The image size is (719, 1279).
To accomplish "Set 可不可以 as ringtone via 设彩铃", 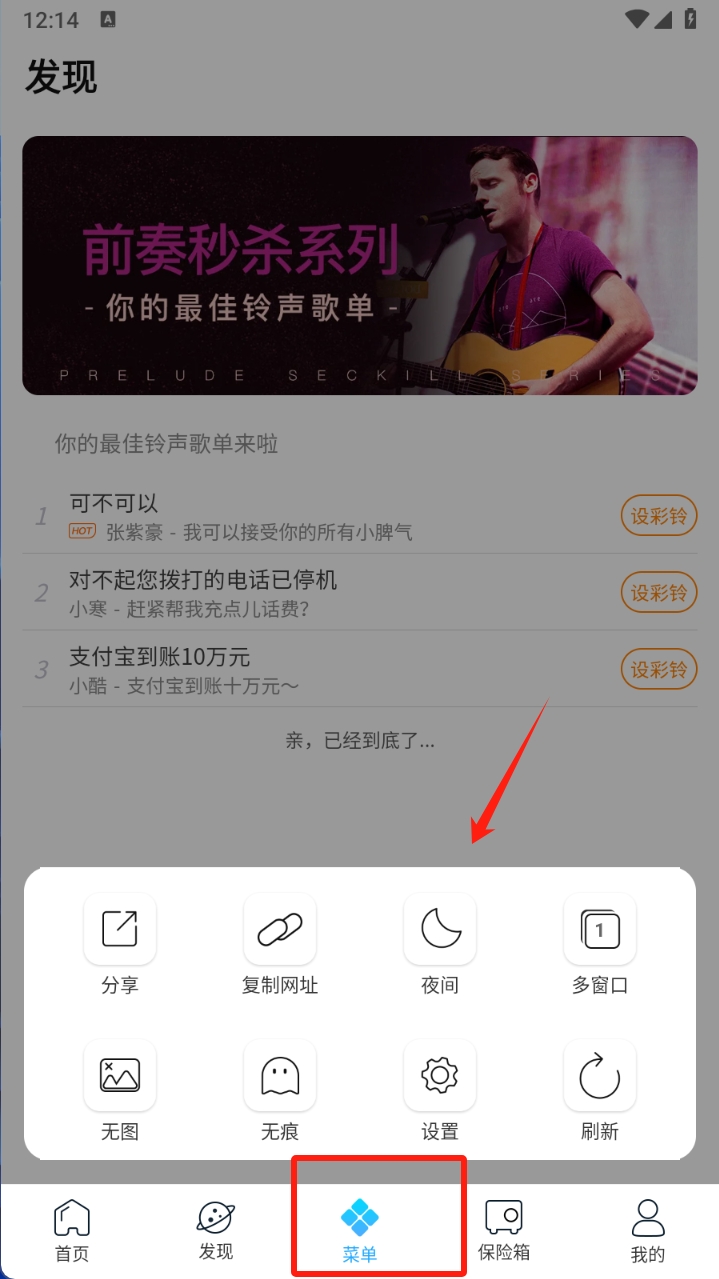I will (x=659, y=516).
